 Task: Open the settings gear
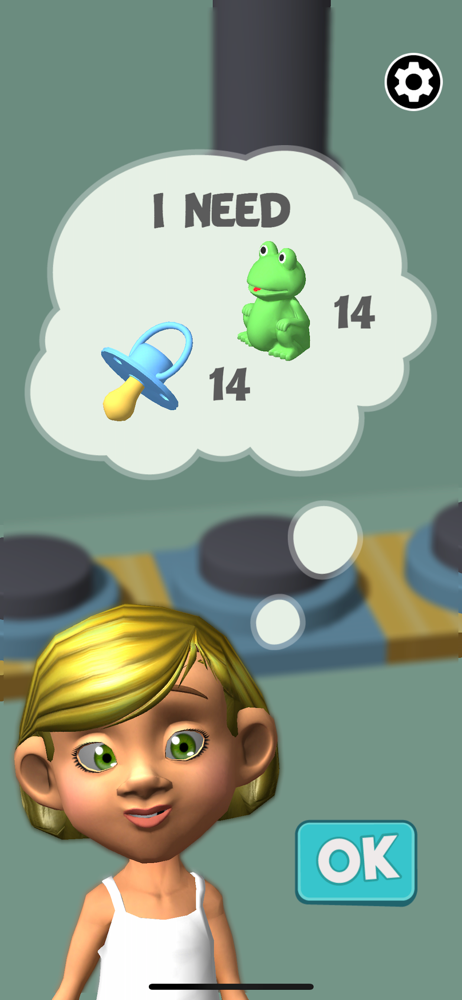(x=414, y=82)
